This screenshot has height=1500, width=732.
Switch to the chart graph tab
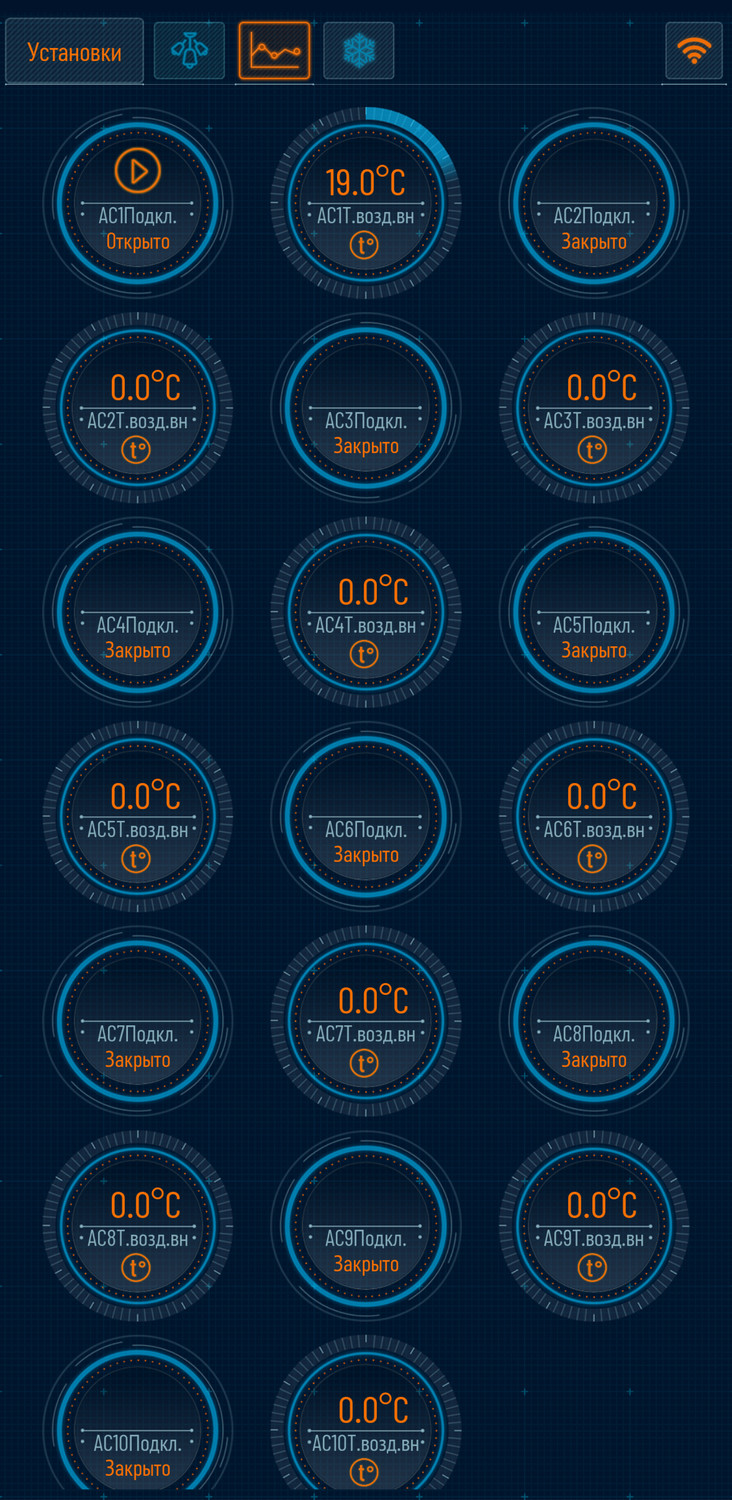(x=274, y=51)
